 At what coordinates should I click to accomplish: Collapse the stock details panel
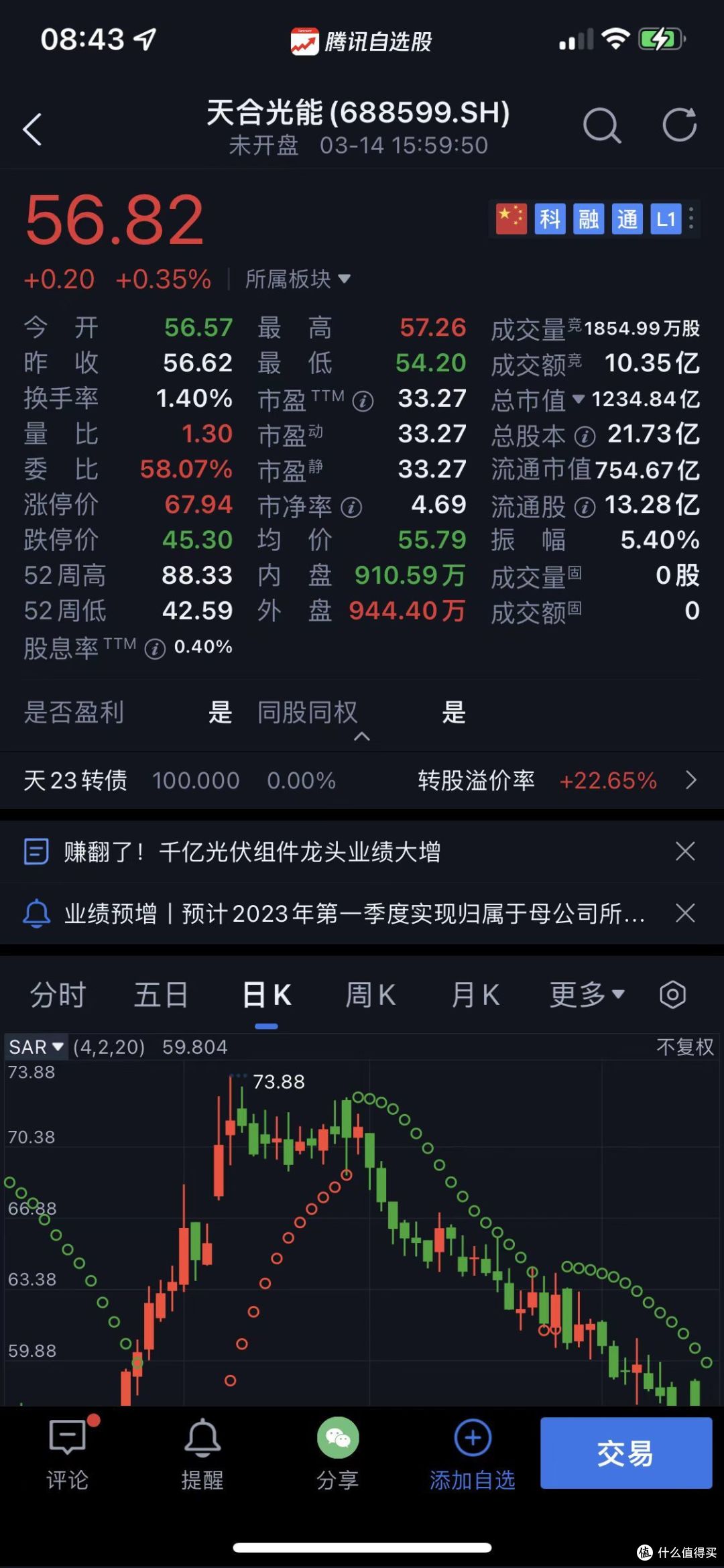click(x=362, y=737)
